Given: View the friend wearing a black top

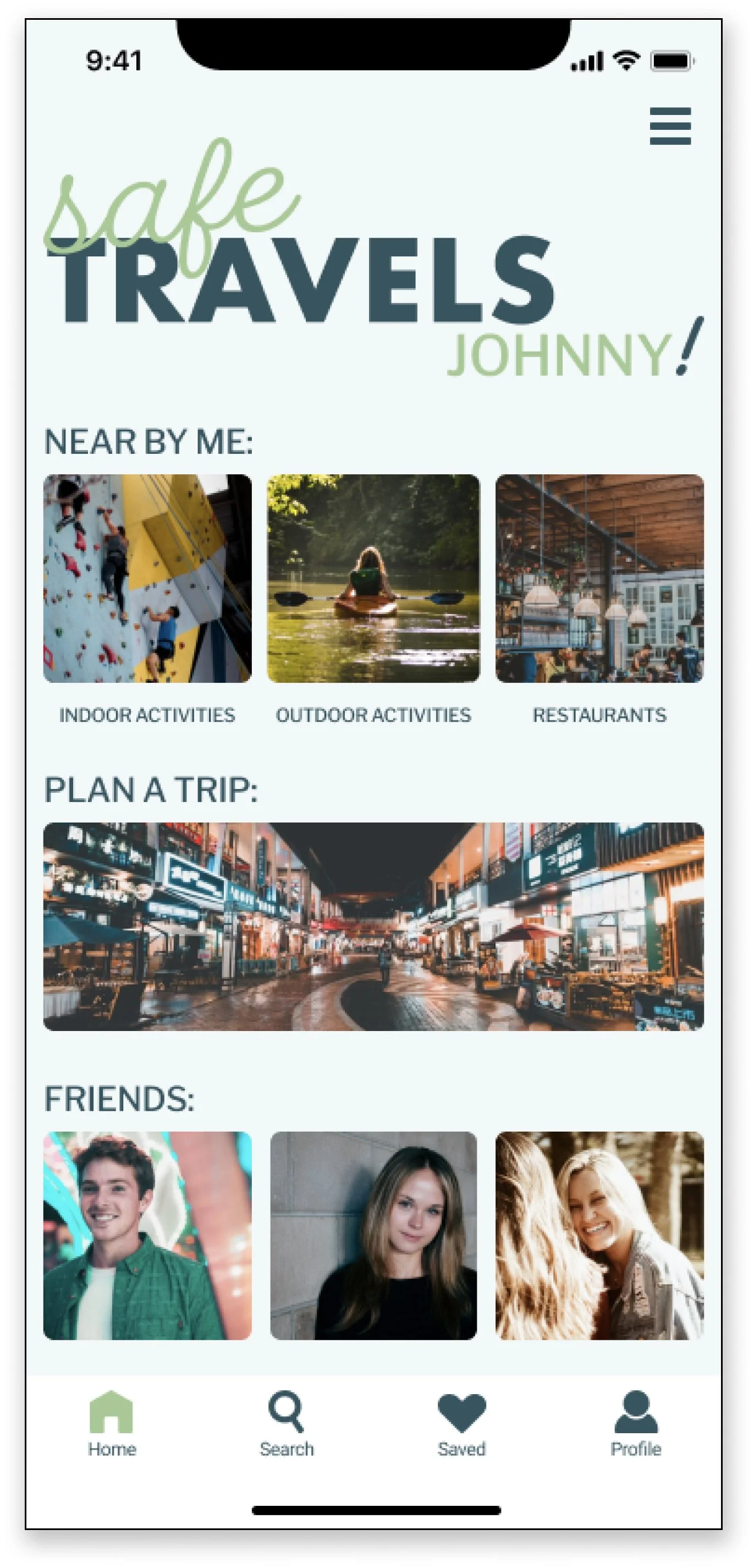Looking at the screenshot, I should coord(373,1236).
